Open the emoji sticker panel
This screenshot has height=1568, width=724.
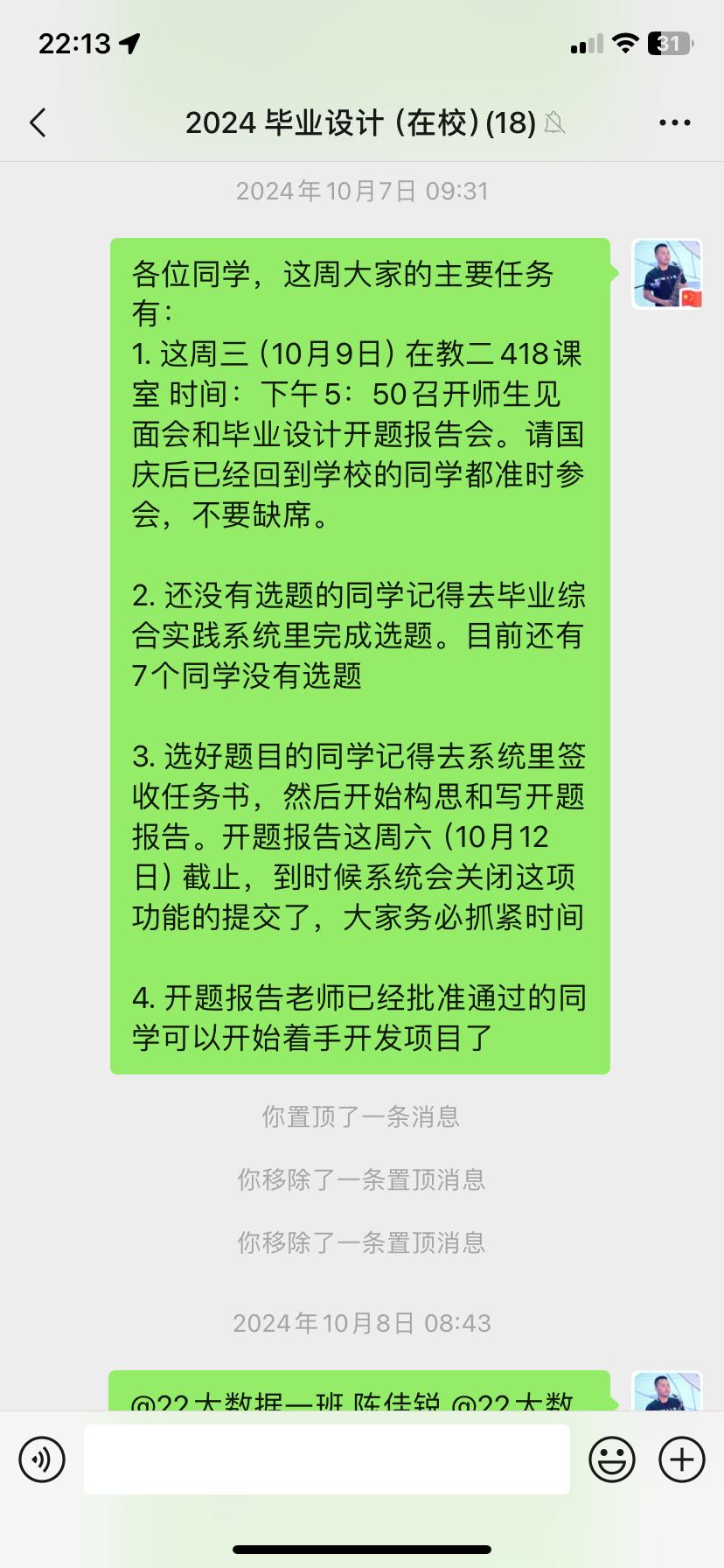pos(612,1459)
